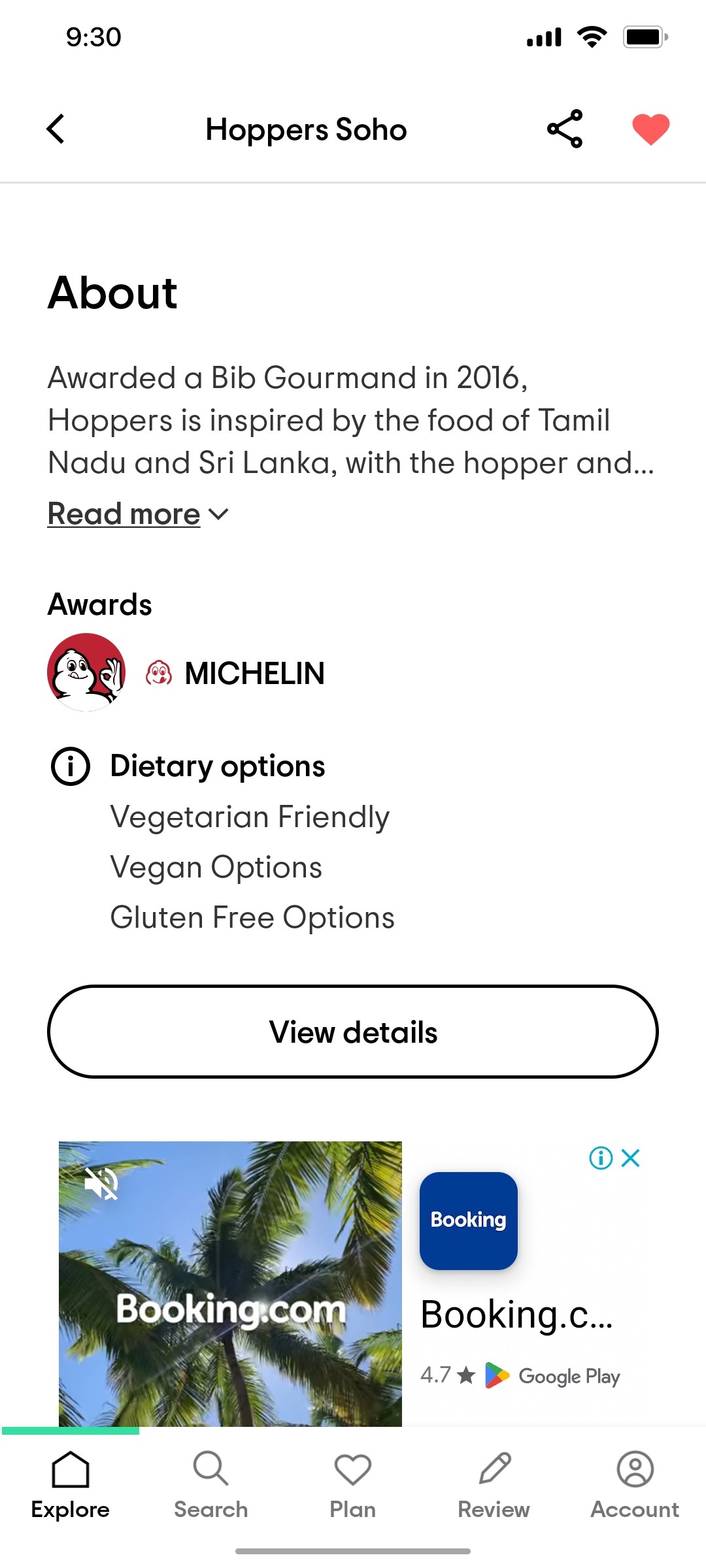Open the Booking app ad icon

click(x=469, y=1221)
